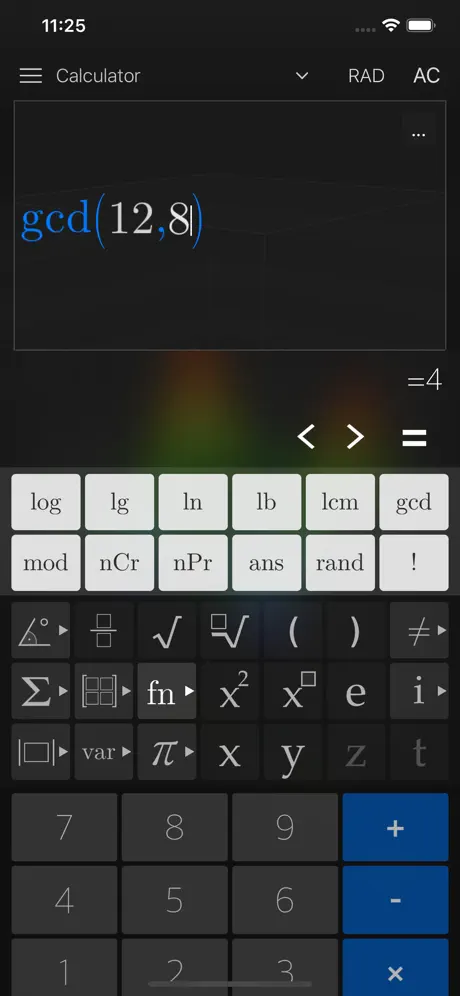Open the three-dot options in the display
The height and width of the screenshot is (996, 460).
[x=418, y=135]
